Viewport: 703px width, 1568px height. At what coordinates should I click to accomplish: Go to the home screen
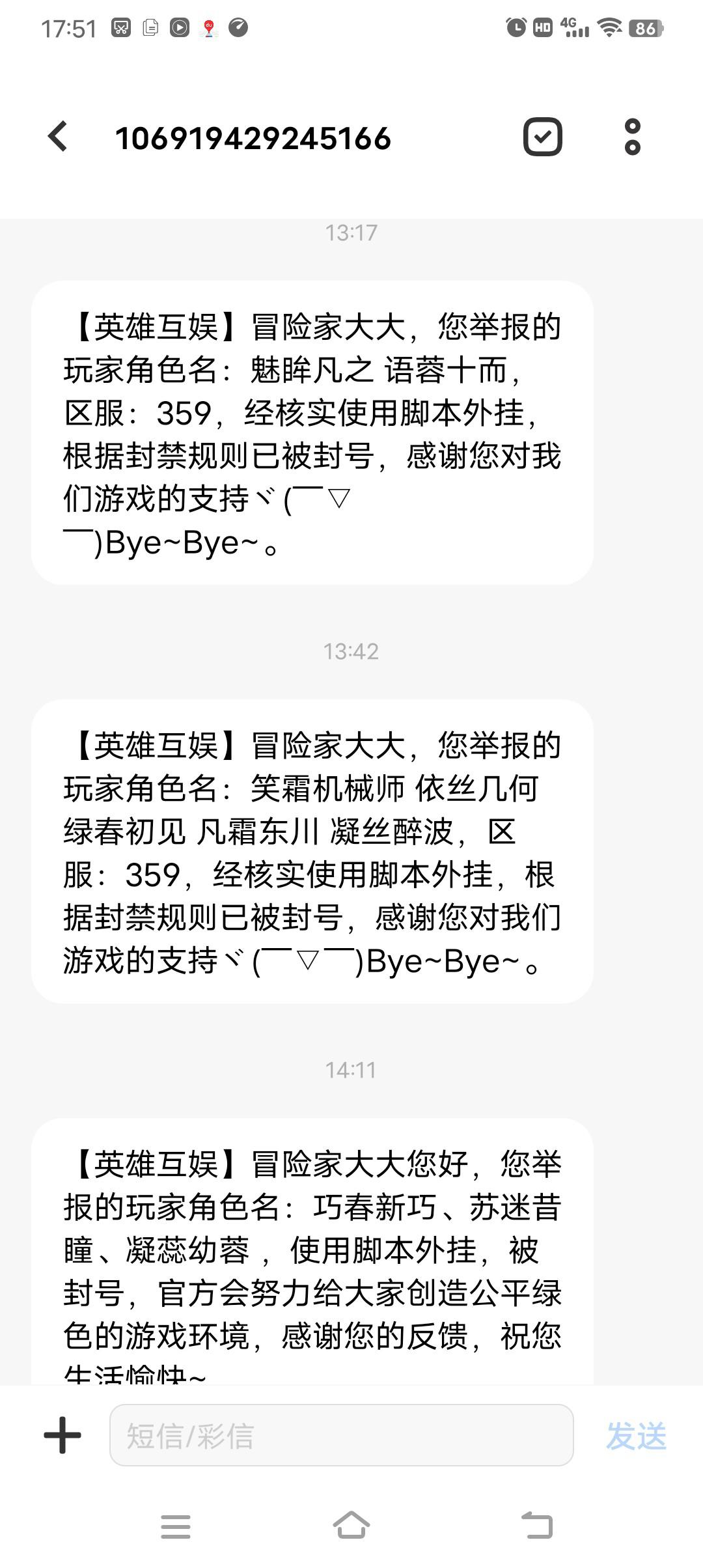click(351, 1526)
